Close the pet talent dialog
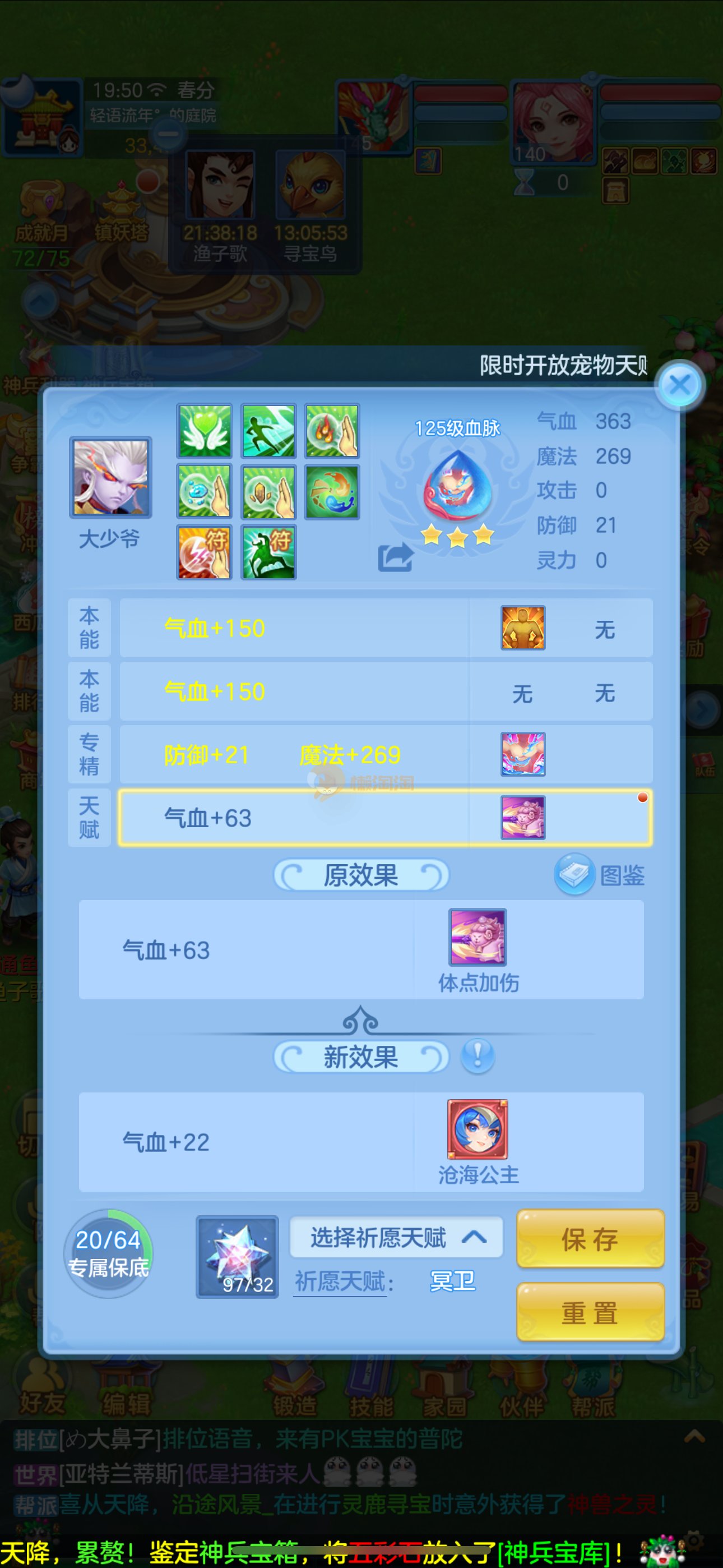723x1568 pixels. 679,385
